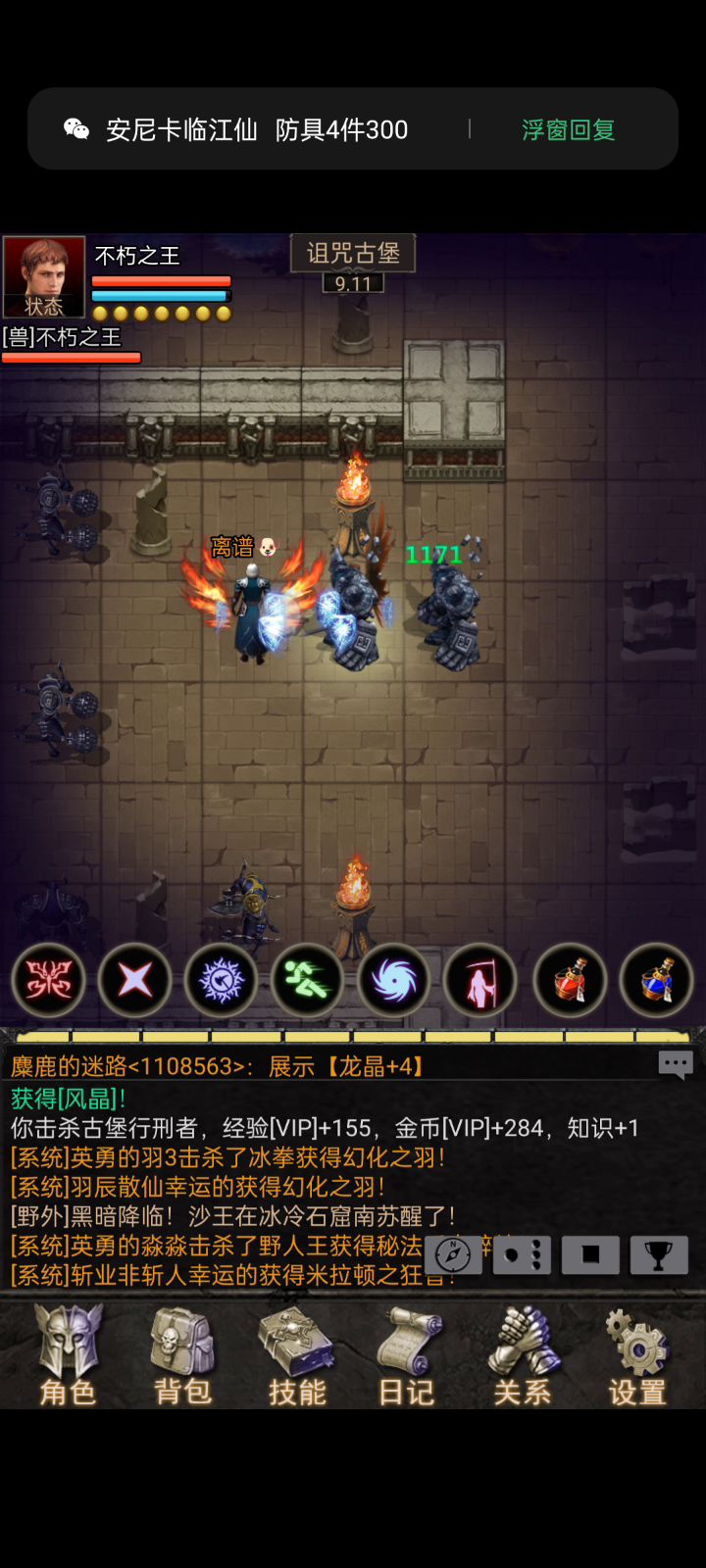Use the crossed blades skill

tap(134, 980)
